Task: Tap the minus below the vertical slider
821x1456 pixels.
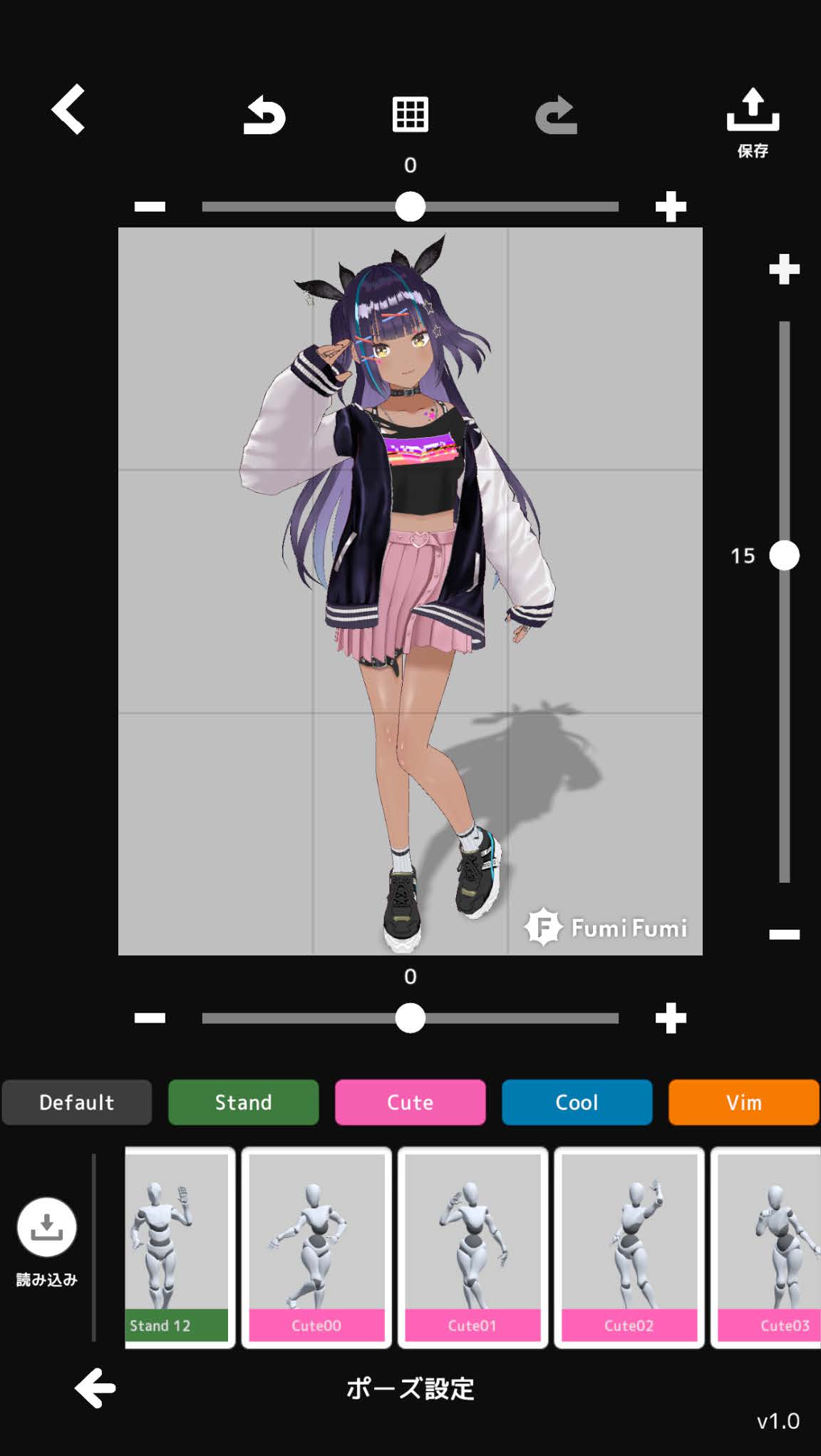Action: pos(785,934)
